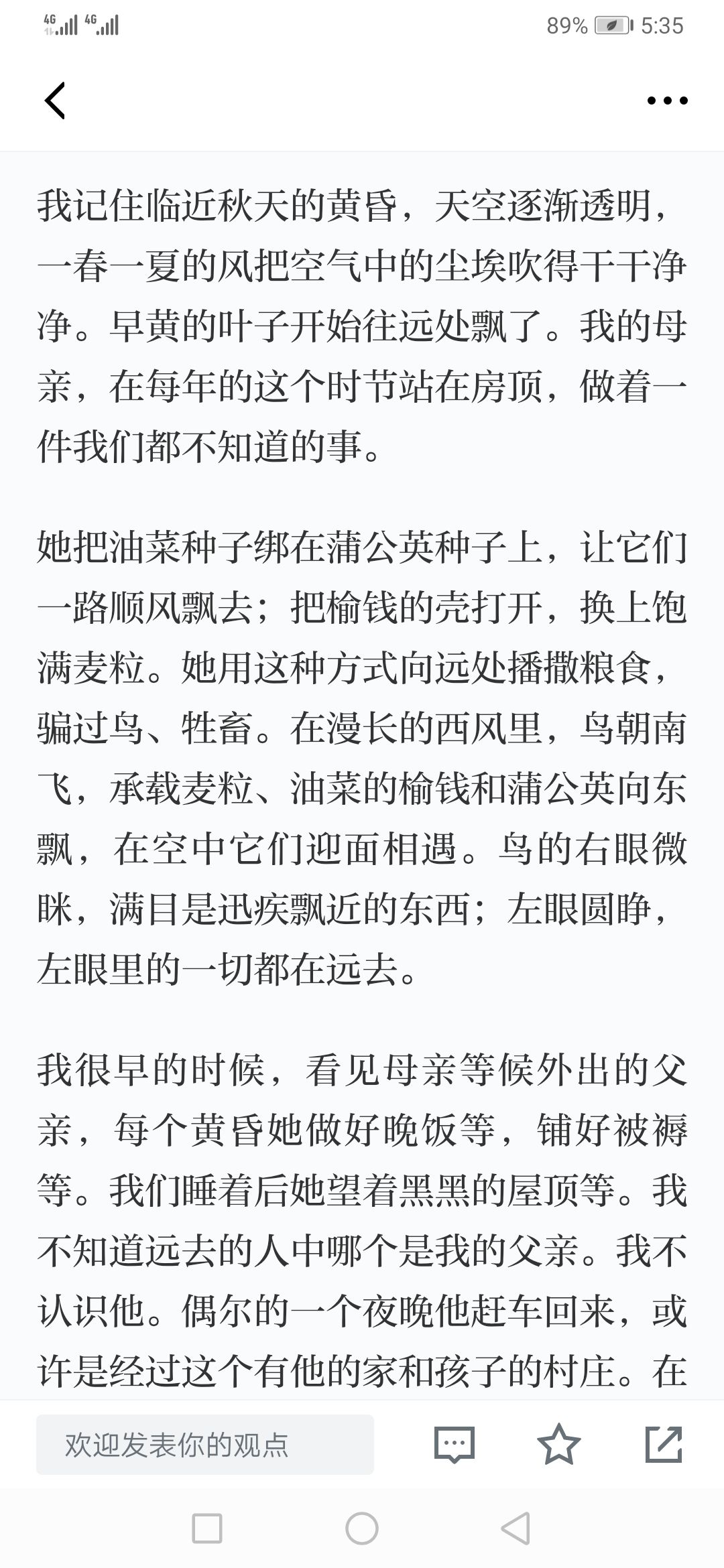Share the article via share icon

point(664,1444)
